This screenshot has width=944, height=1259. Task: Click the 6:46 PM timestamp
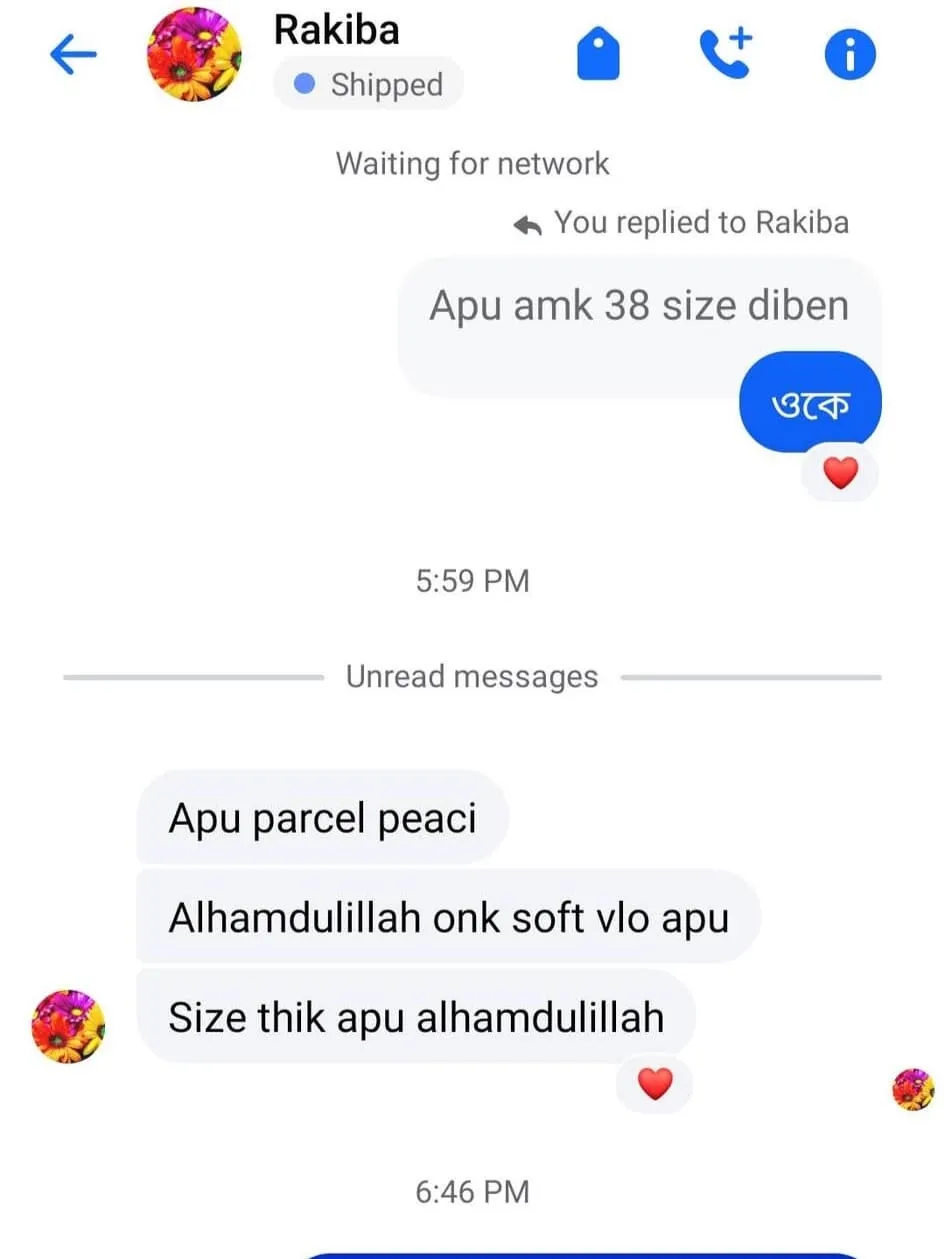point(471,1191)
